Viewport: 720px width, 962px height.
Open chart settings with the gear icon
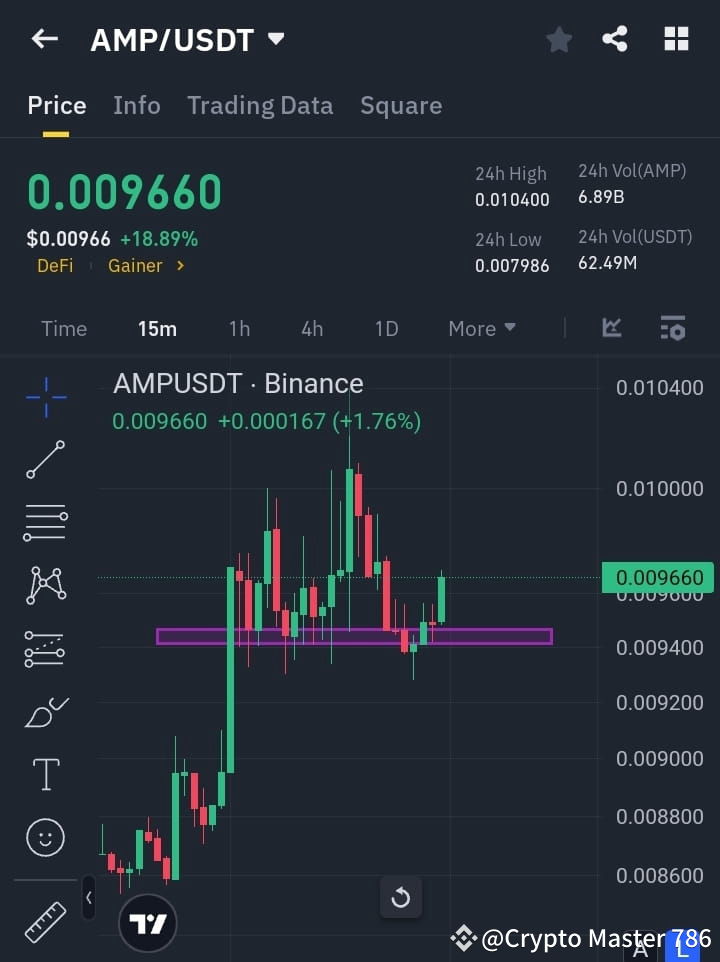672,328
